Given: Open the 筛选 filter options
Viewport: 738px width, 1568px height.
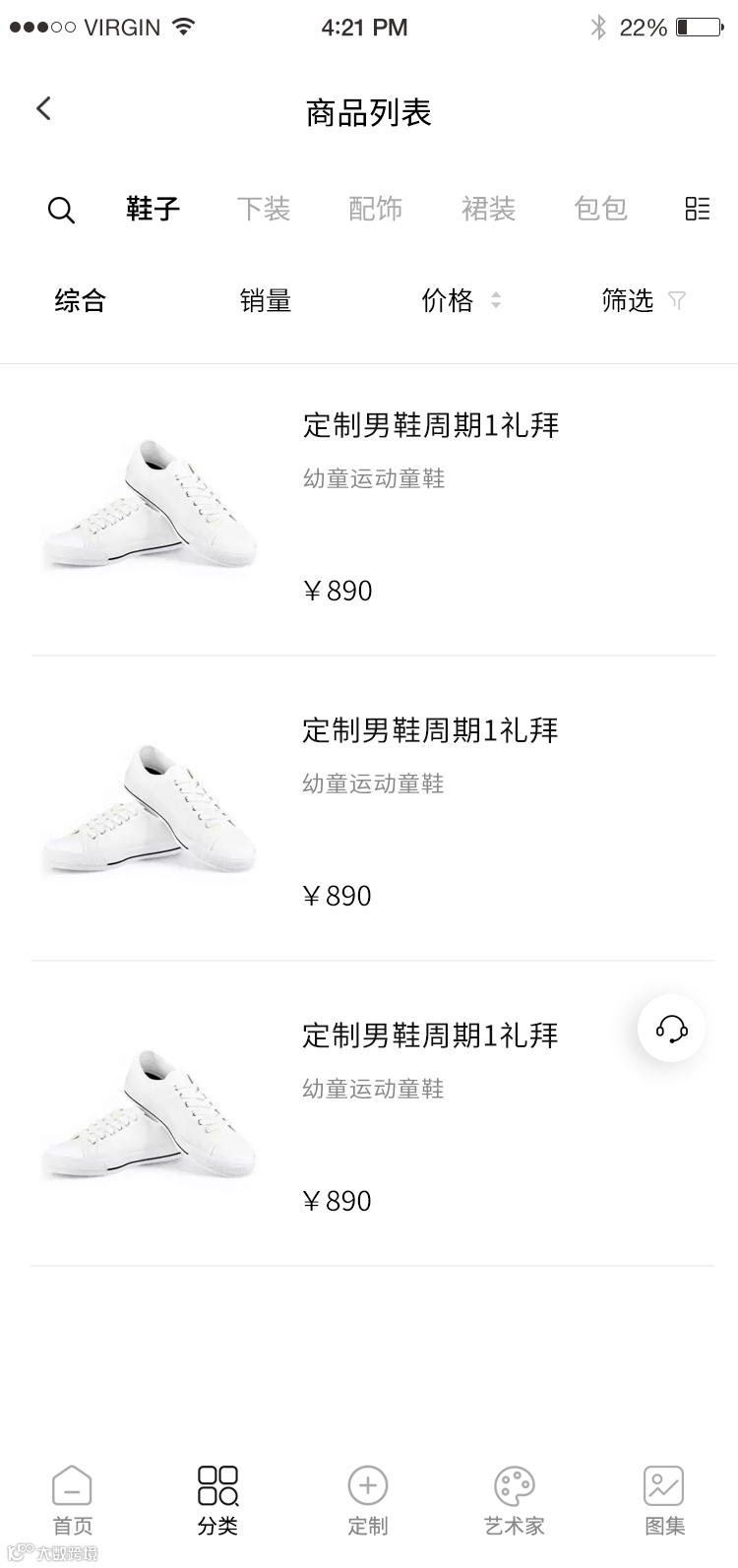Looking at the screenshot, I should pyautogui.click(x=642, y=300).
